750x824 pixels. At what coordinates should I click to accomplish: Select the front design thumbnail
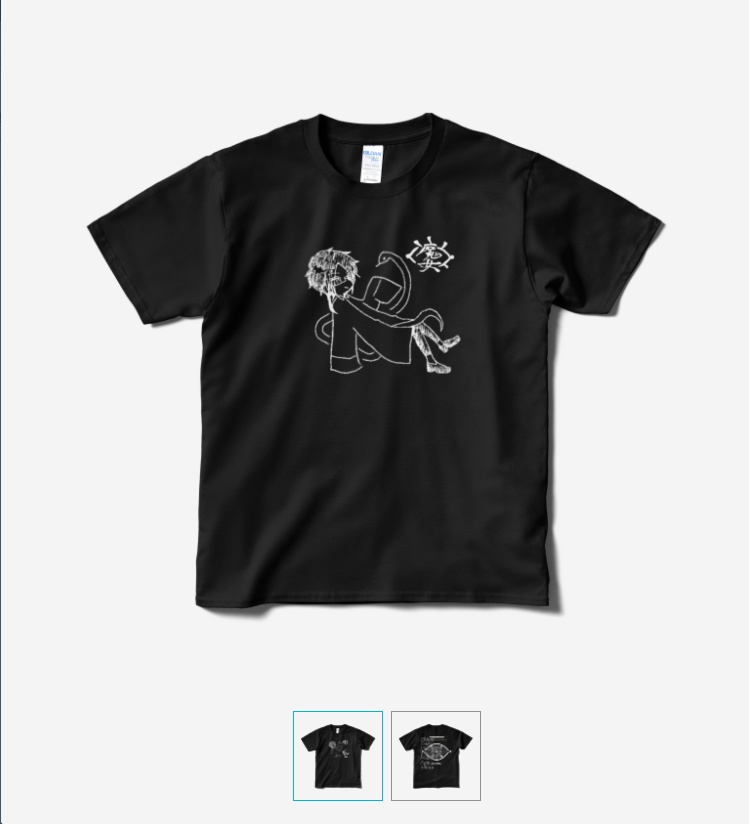click(x=337, y=756)
